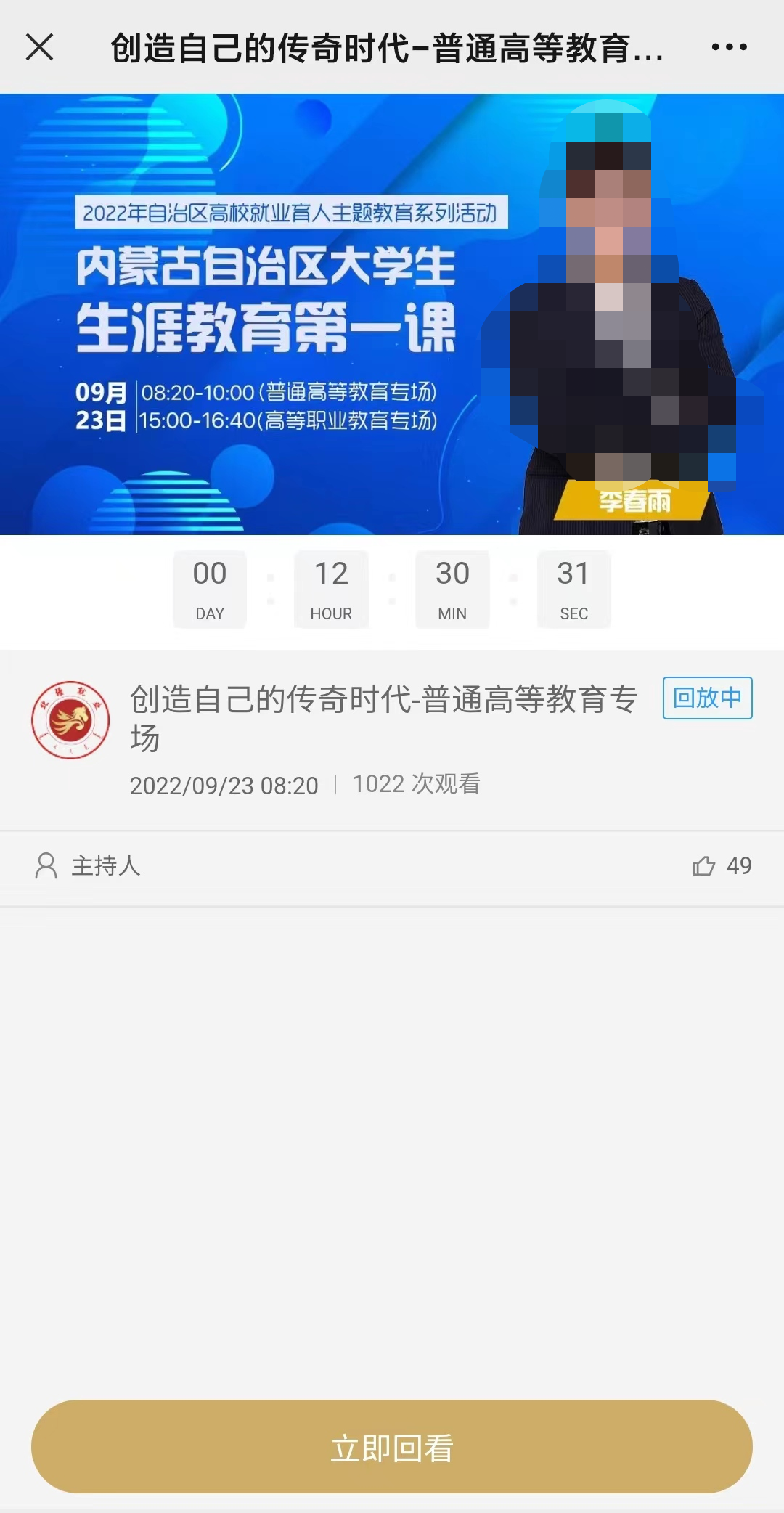Open the organizer's round logo avatar
Screen dimensions: 784x1513
[70, 720]
